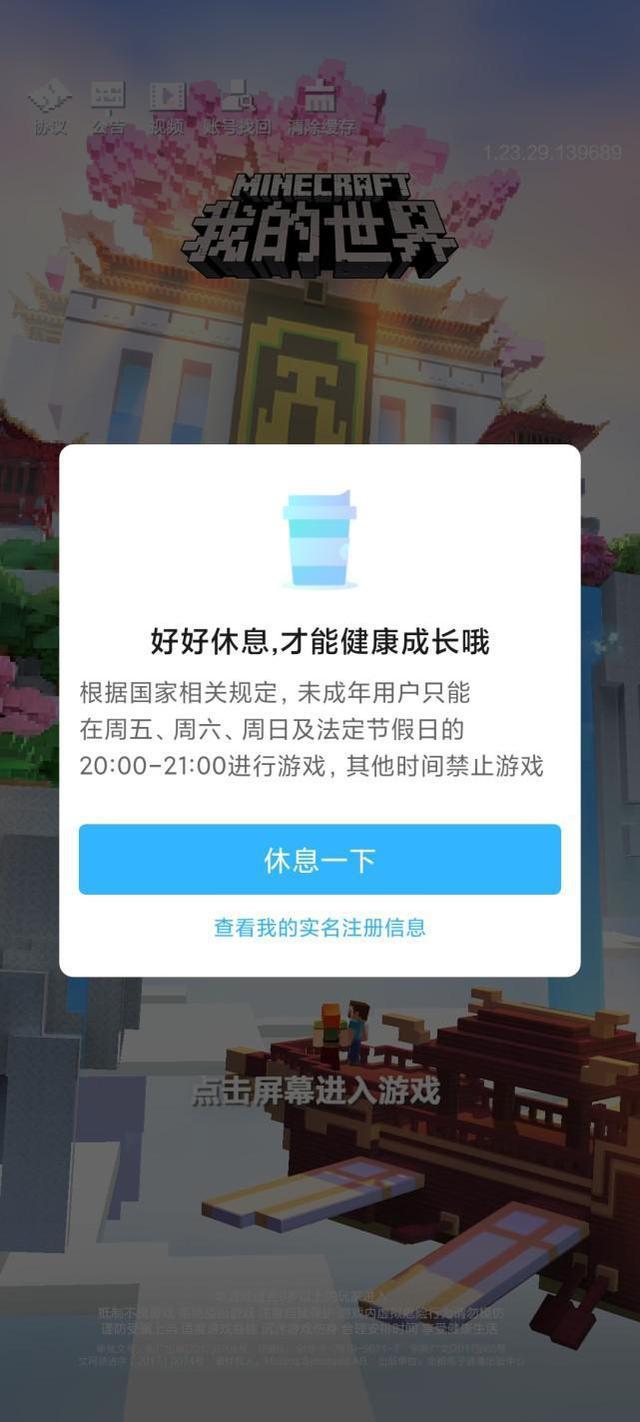Open the 视频 video icon
The image size is (640, 1422).
(x=167, y=108)
